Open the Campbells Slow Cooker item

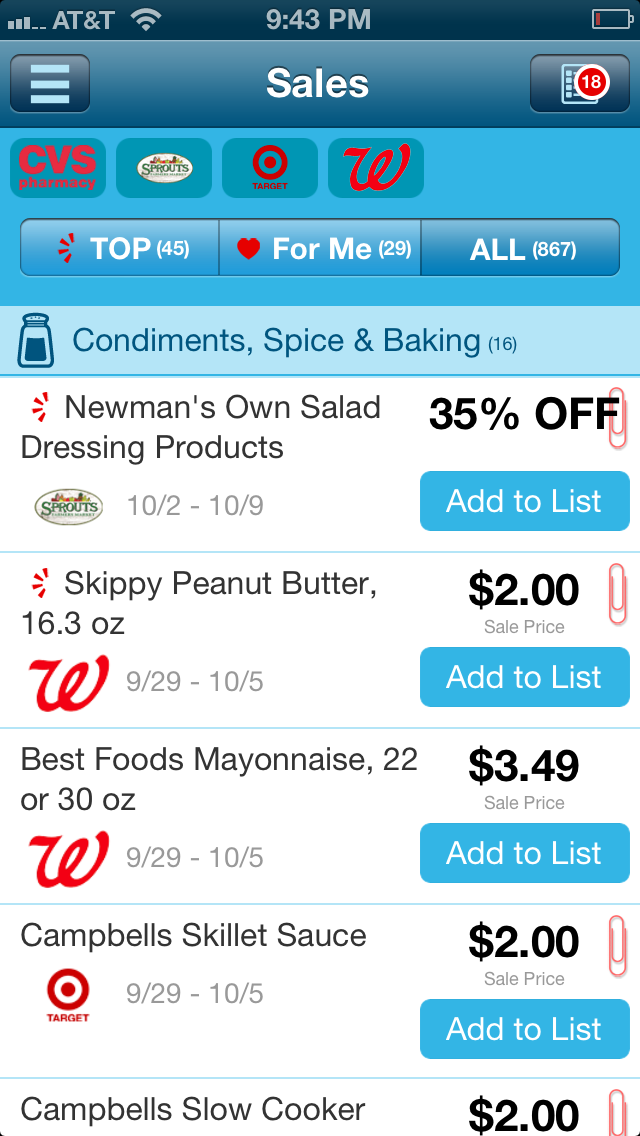point(195,1110)
